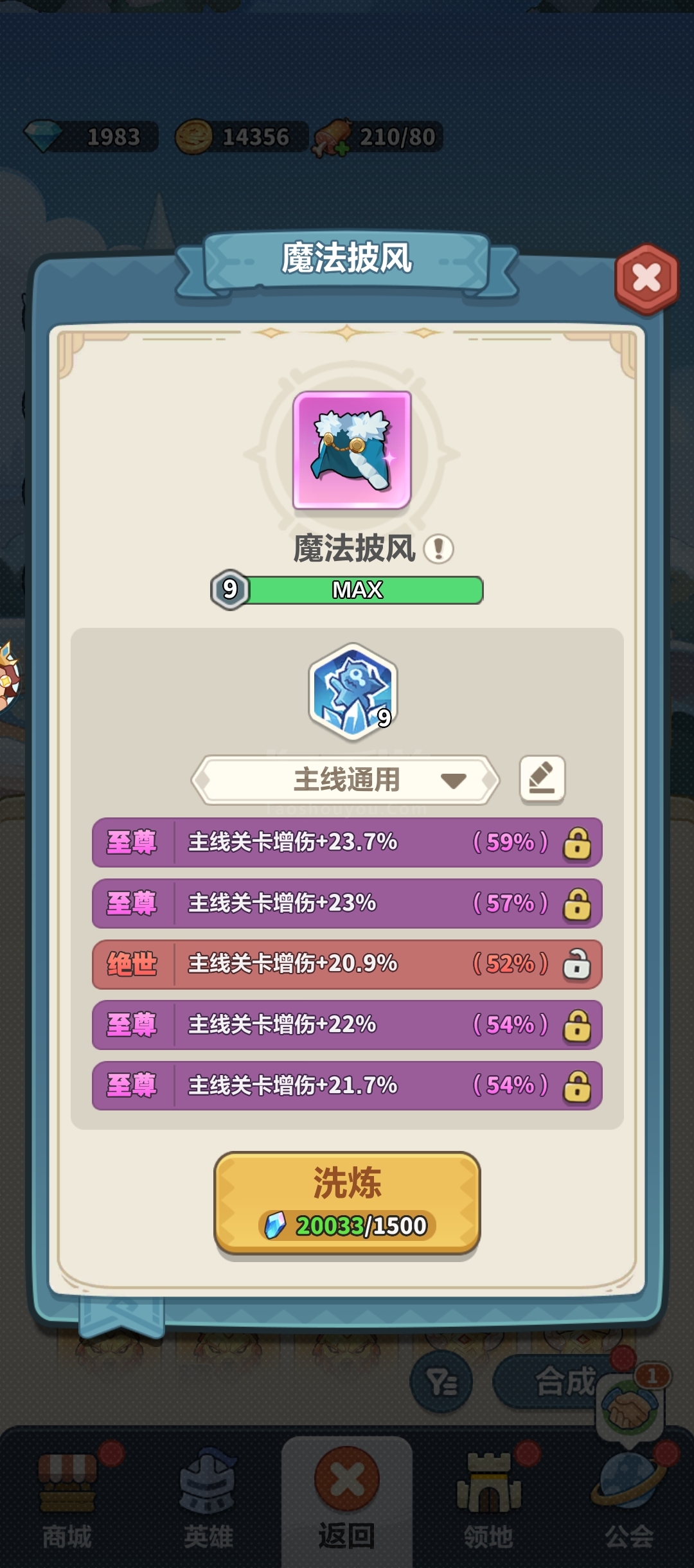The height and width of the screenshot is (1568, 694).
Task: Toggle lock on 主线关卡增伤+23% row
Action: pyautogui.click(x=577, y=904)
